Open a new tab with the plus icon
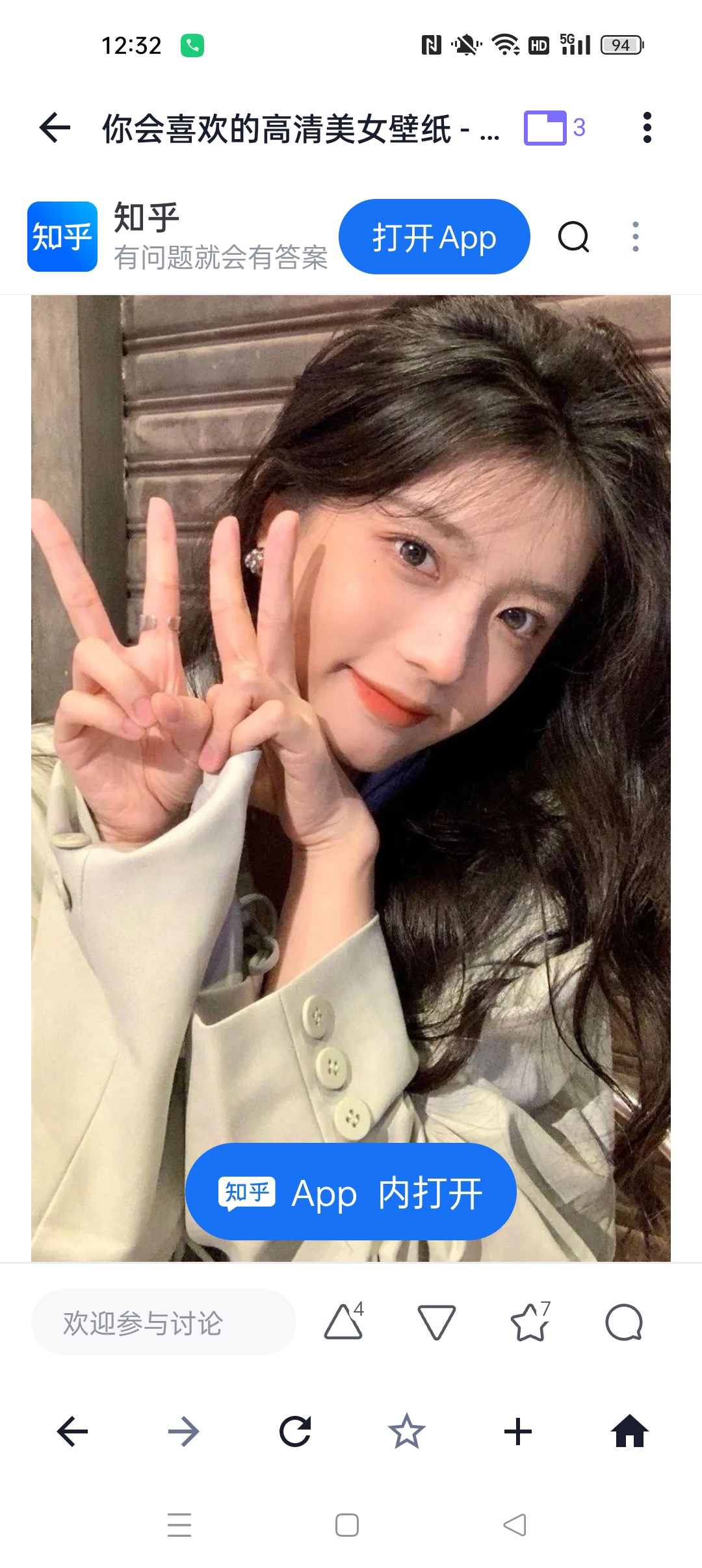 (518, 1431)
